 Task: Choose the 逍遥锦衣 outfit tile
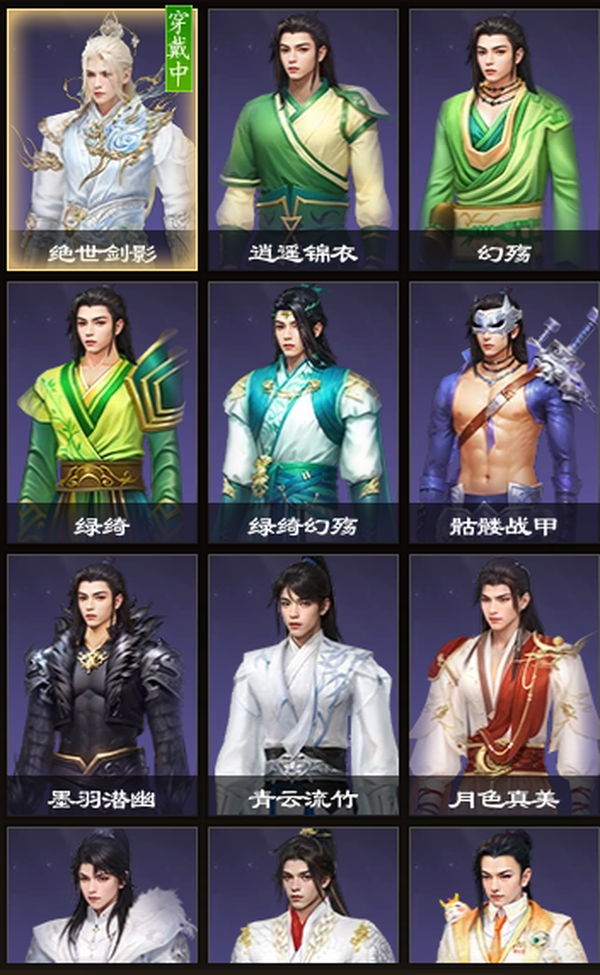coord(303,140)
